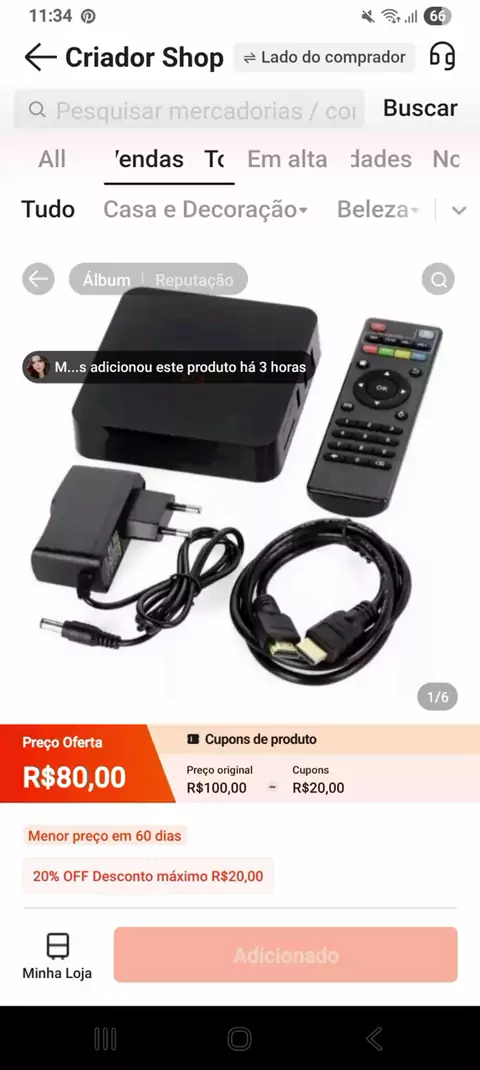The height and width of the screenshot is (1070, 480).
Task: Tap the system home button
Action: [x=240, y=1039]
